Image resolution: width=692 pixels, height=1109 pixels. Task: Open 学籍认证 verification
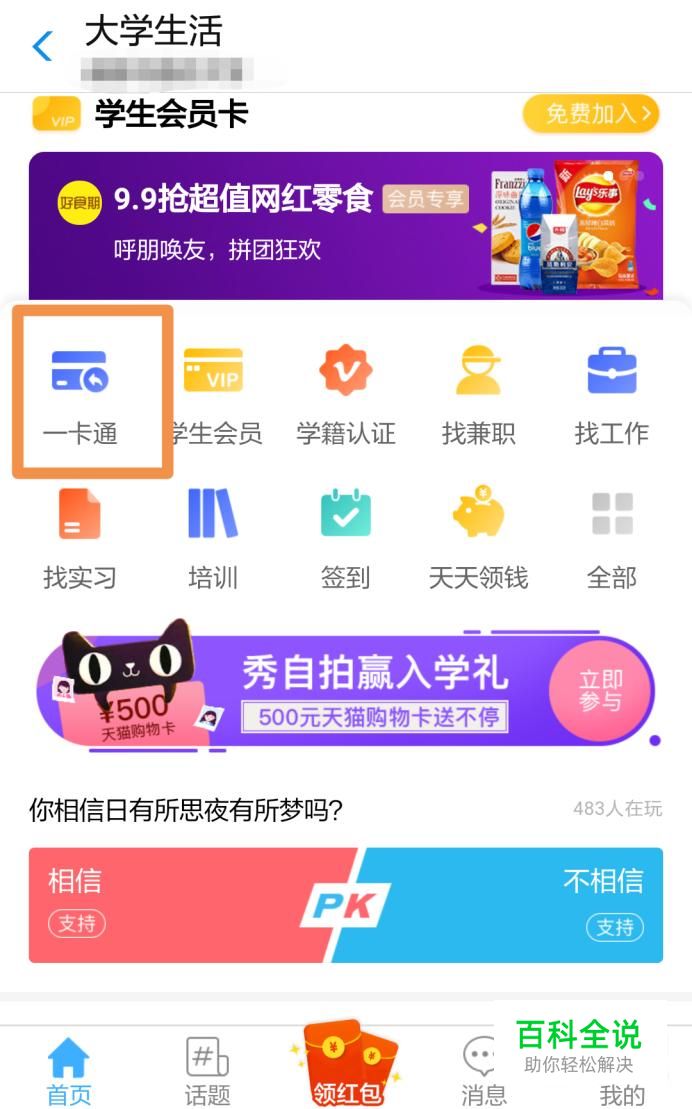pos(345,391)
